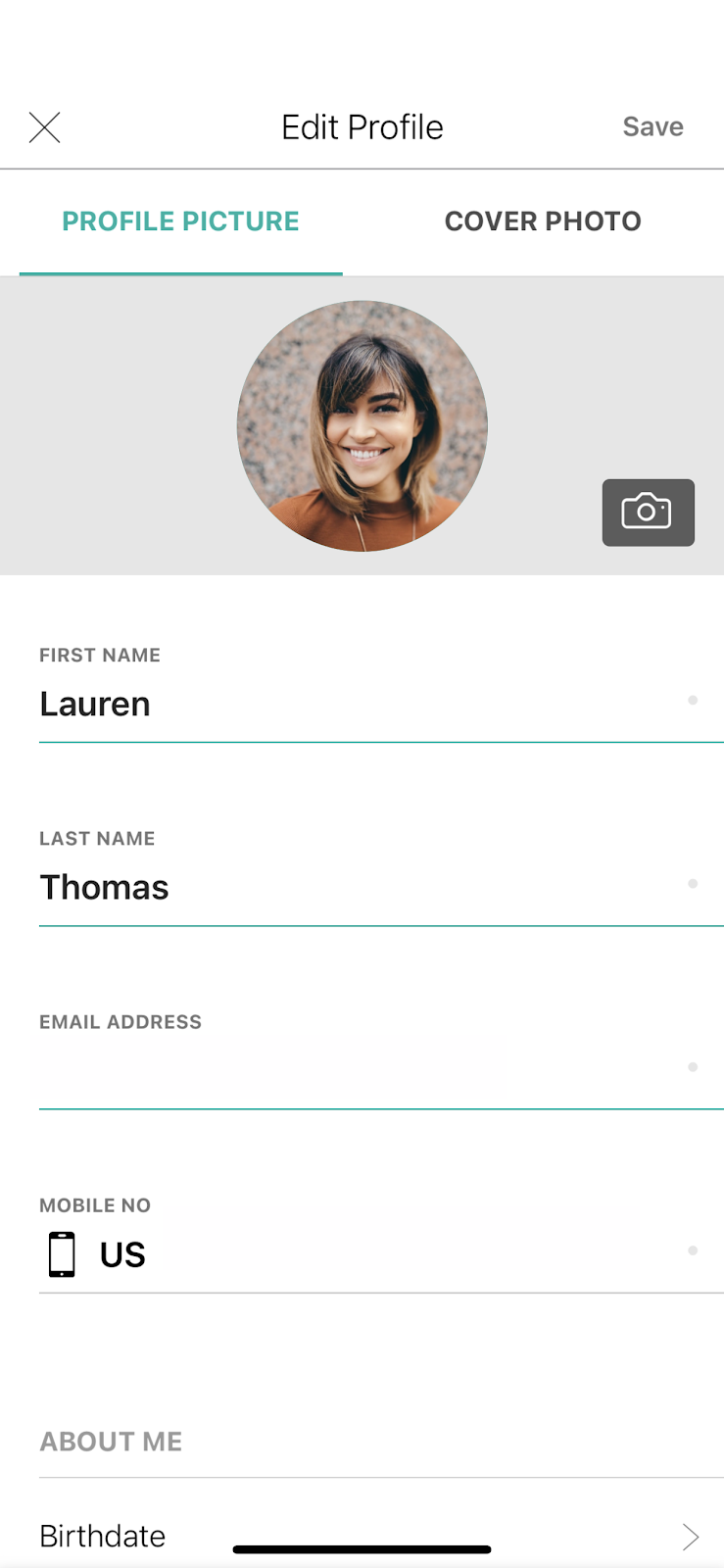Save the profile changes
The width and height of the screenshot is (724, 1568).
pyautogui.click(x=652, y=126)
